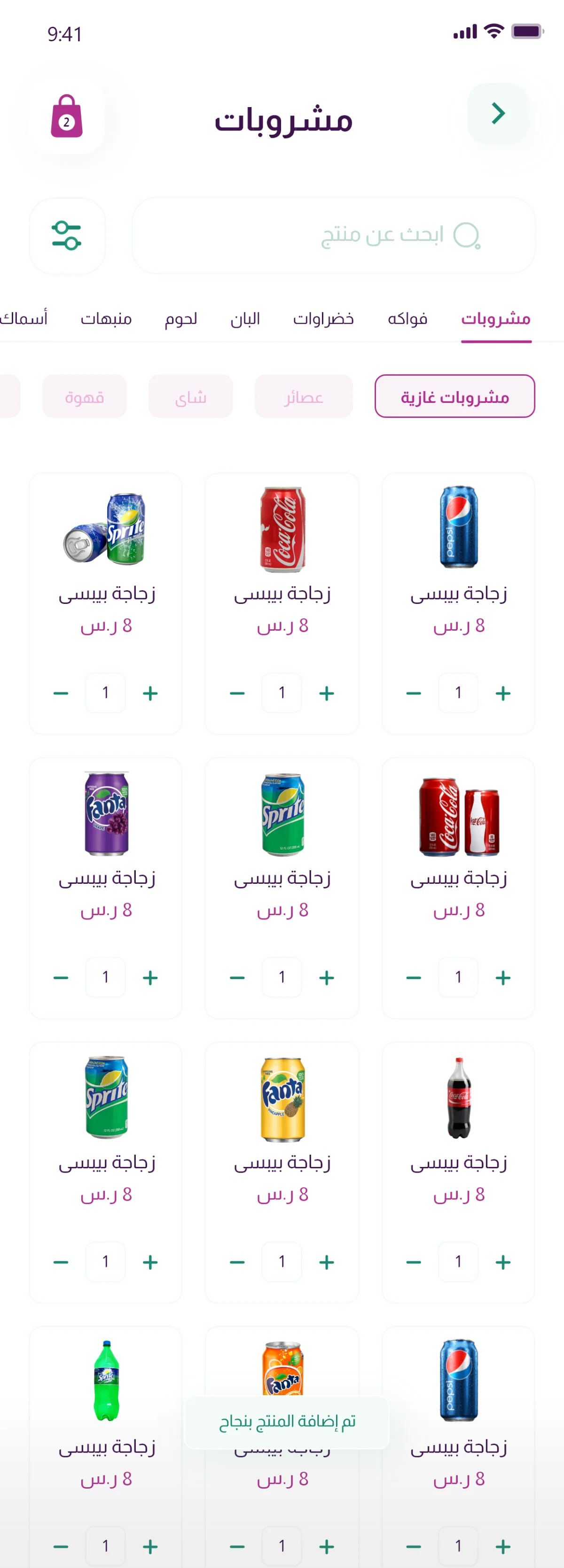Open the search filter settings icon
The width and height of the screenshot is (564, 1568).
pos(67,236)
